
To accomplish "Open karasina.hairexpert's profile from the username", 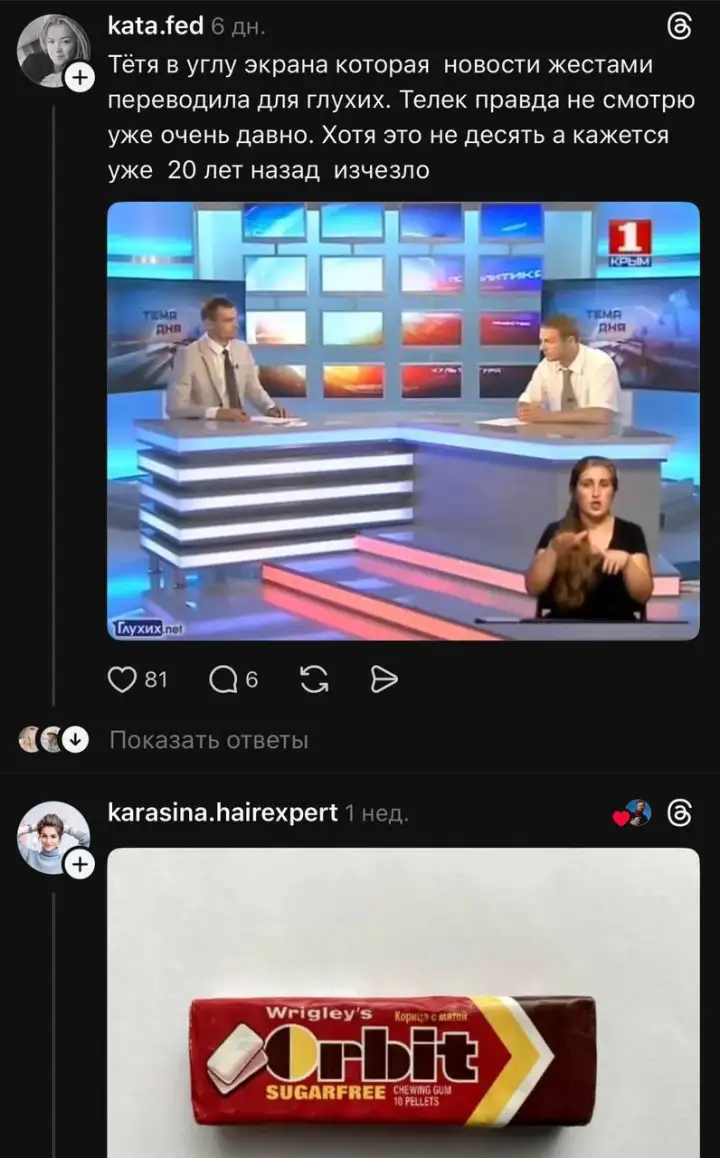I will [222, 812].
